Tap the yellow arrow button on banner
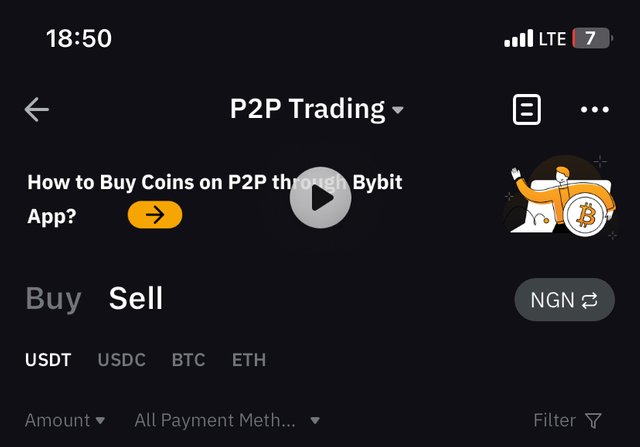Viewport: 640px width, 447px height. pos(155,214)
